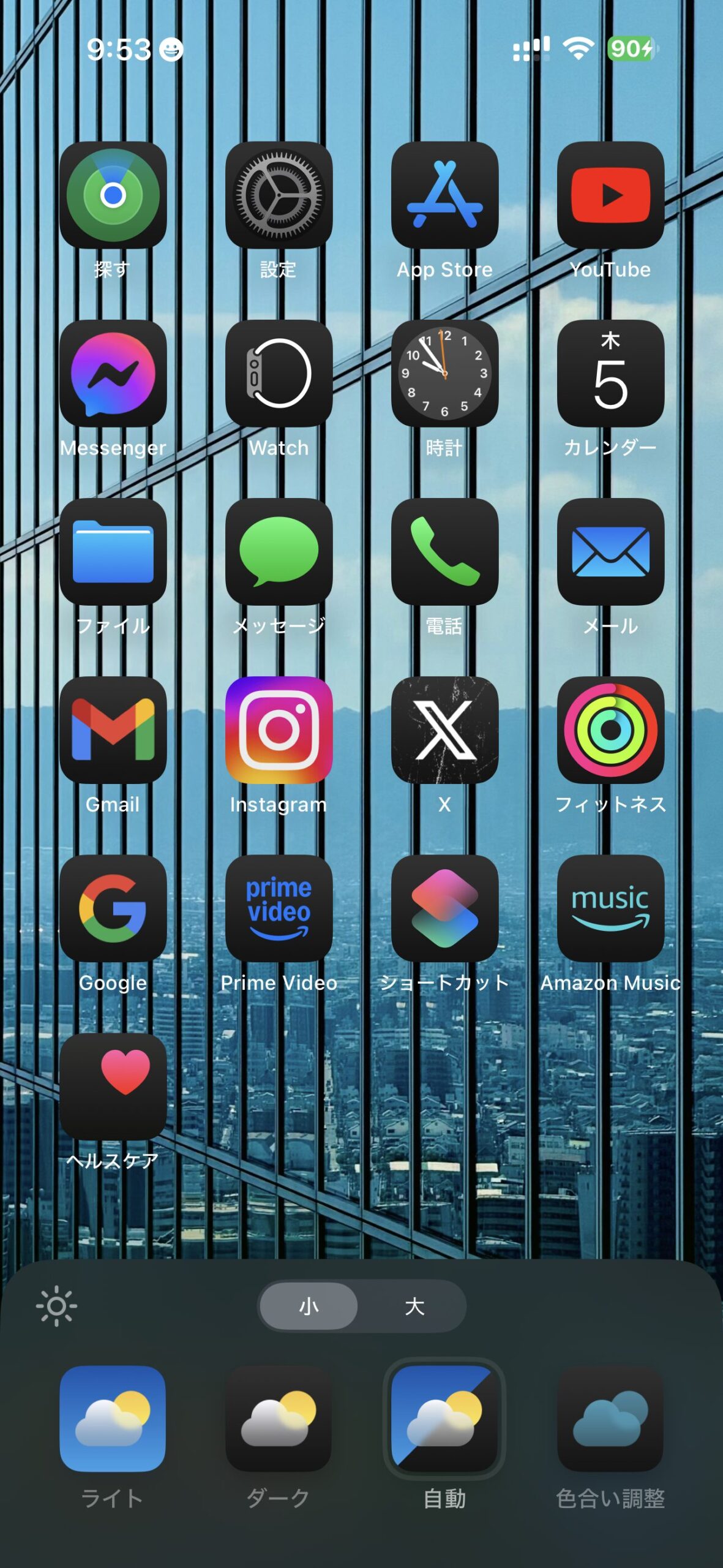Open the 設定 (Settings) app
723x1568 pixels.
[279, 195]
